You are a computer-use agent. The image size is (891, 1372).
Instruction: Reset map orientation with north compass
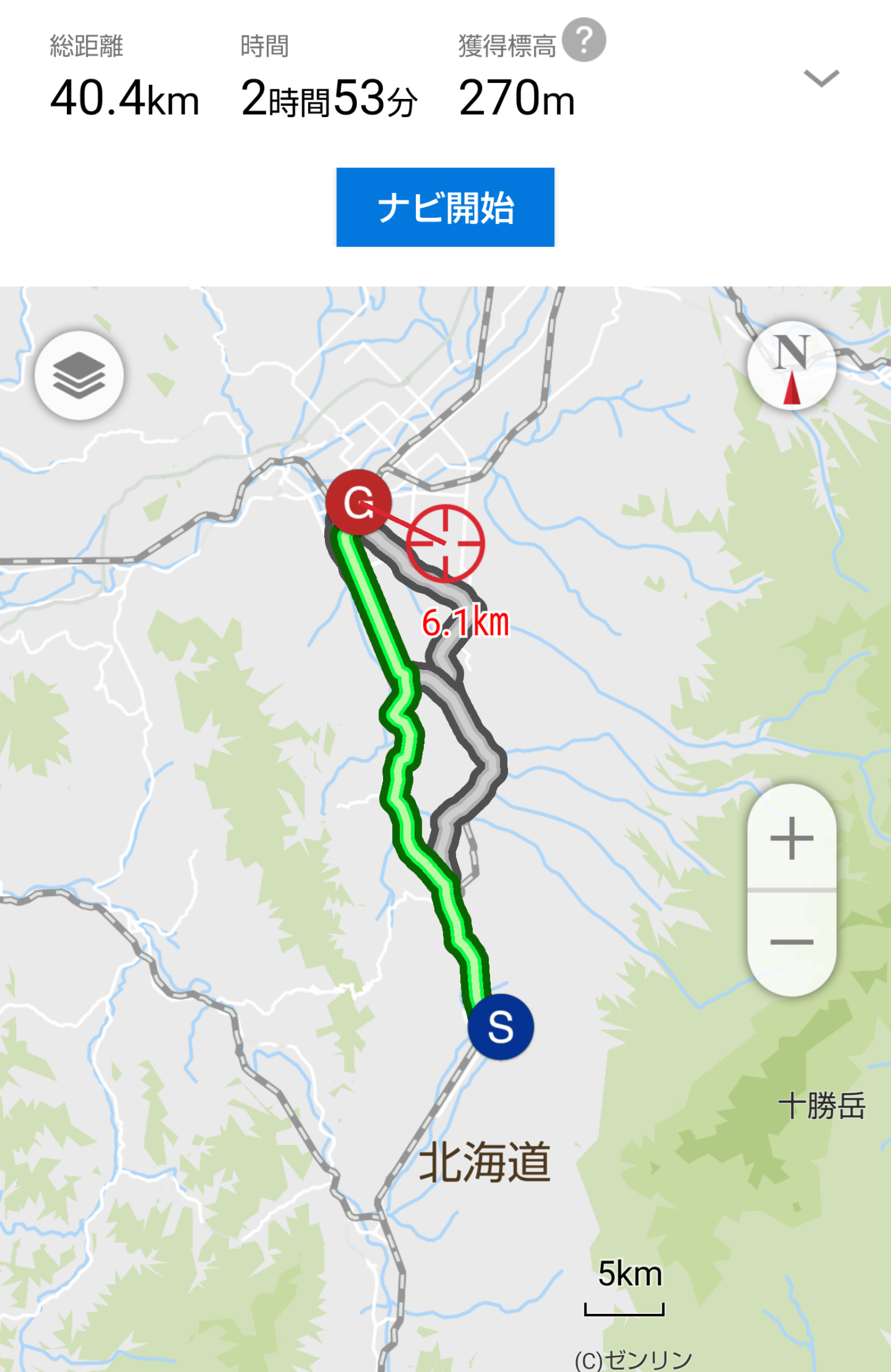point(791,366)
